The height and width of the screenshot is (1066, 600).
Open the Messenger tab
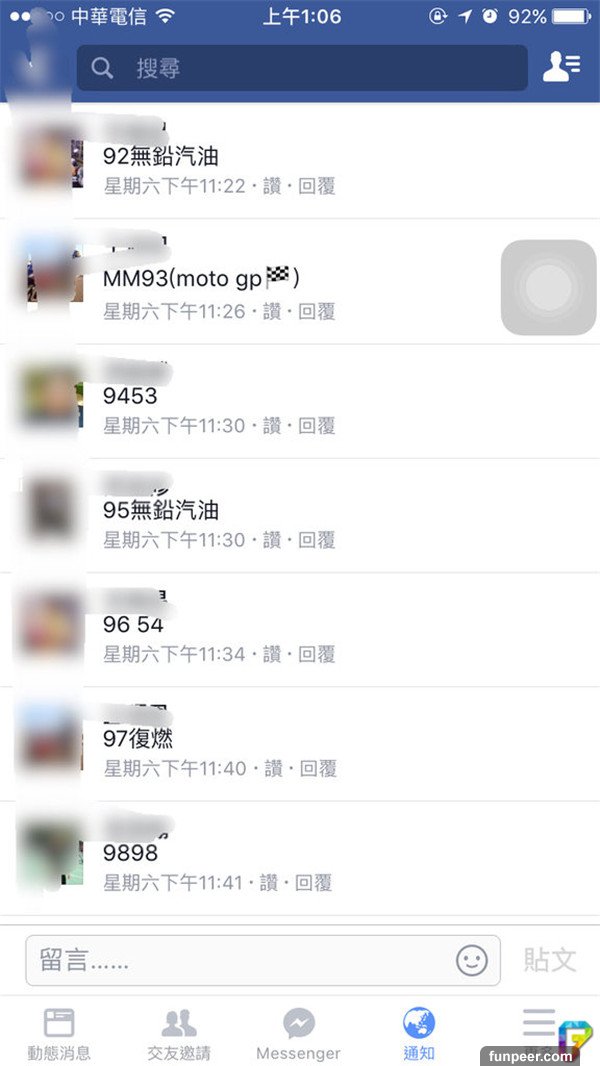[298, 1033]
